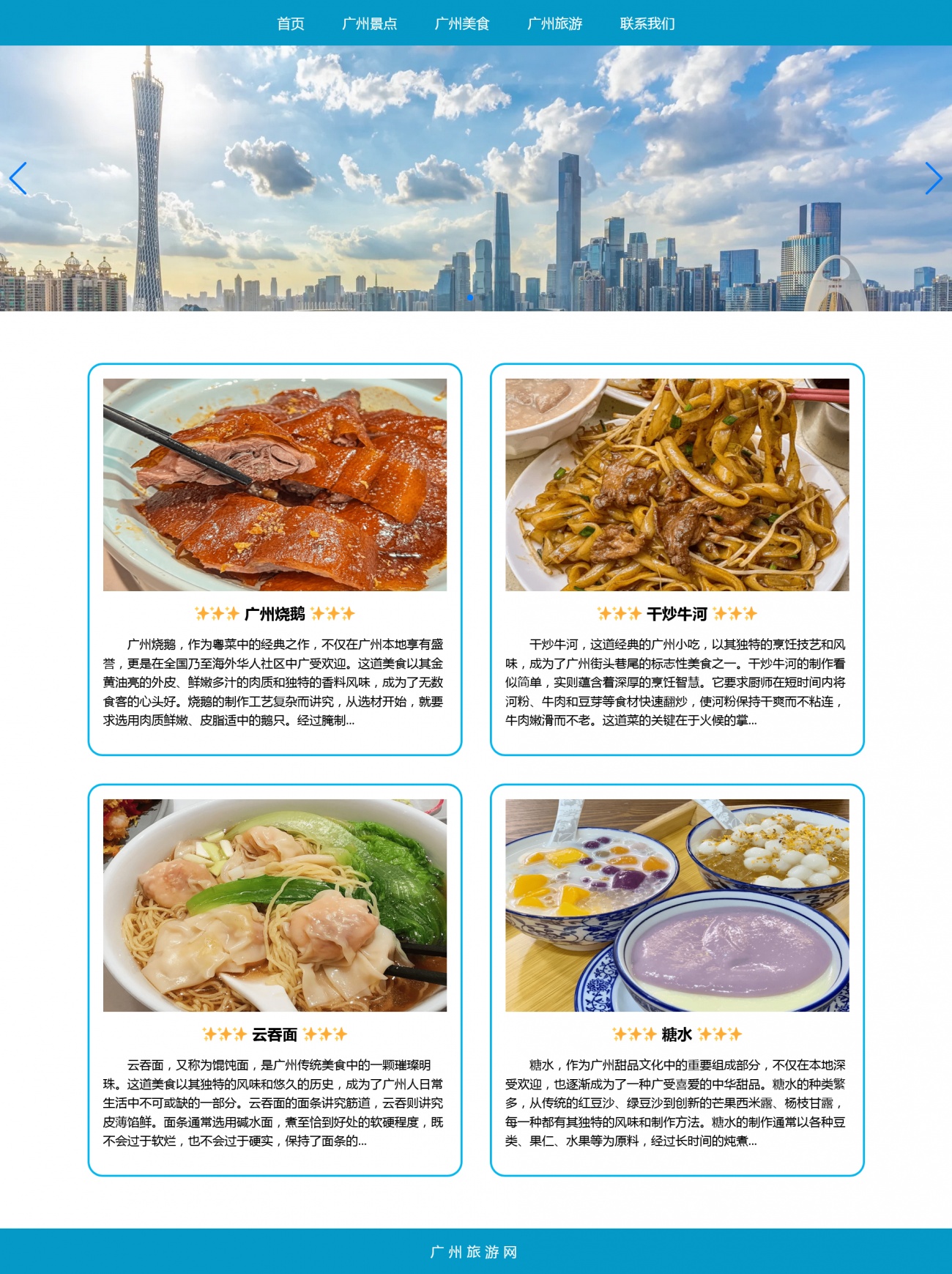Select 联系我们 in the navigation bar

click(x=647, y=23)
